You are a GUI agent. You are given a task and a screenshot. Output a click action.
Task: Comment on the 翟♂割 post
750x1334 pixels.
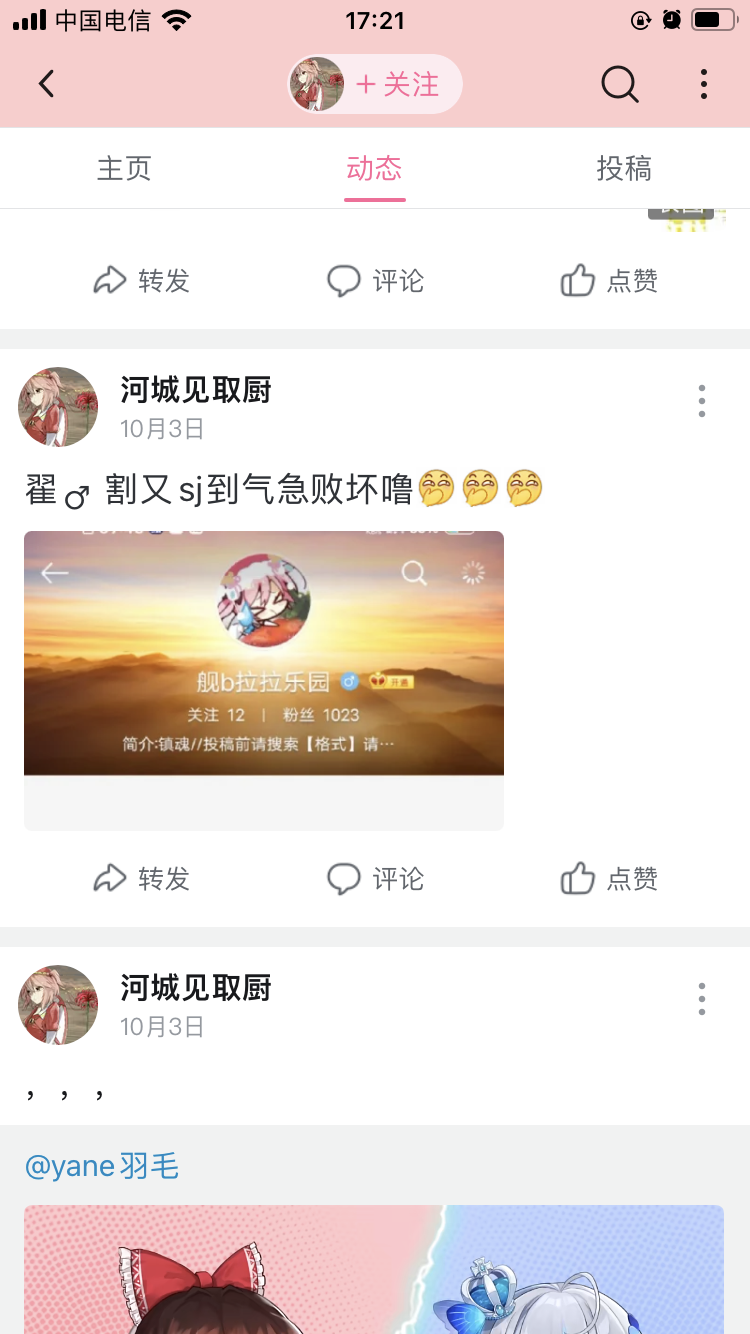(375, 879)
